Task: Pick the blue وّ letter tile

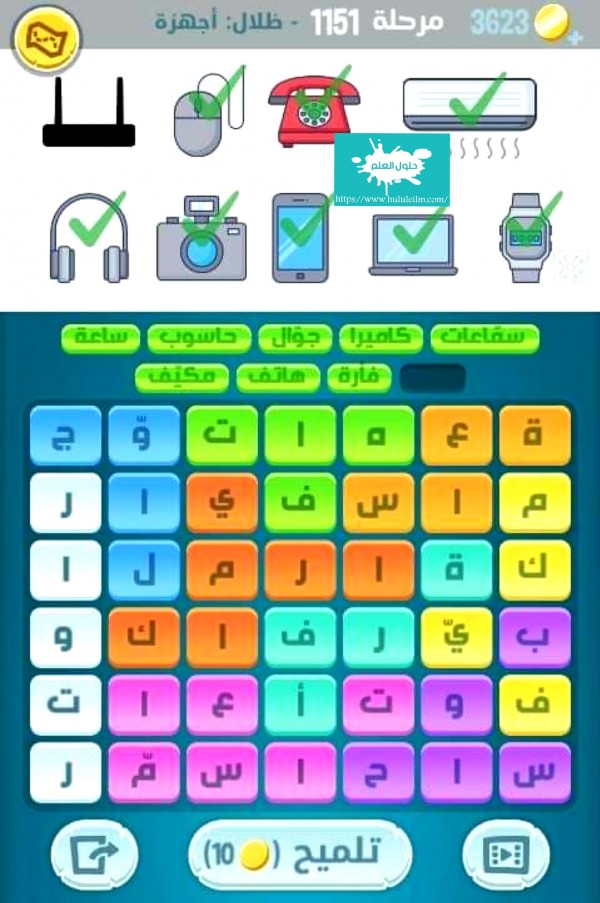Action: point(144,435)
